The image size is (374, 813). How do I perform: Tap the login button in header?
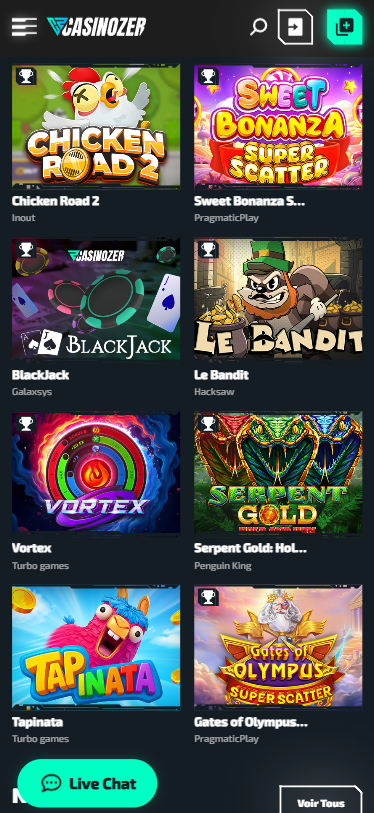(295, 26)
